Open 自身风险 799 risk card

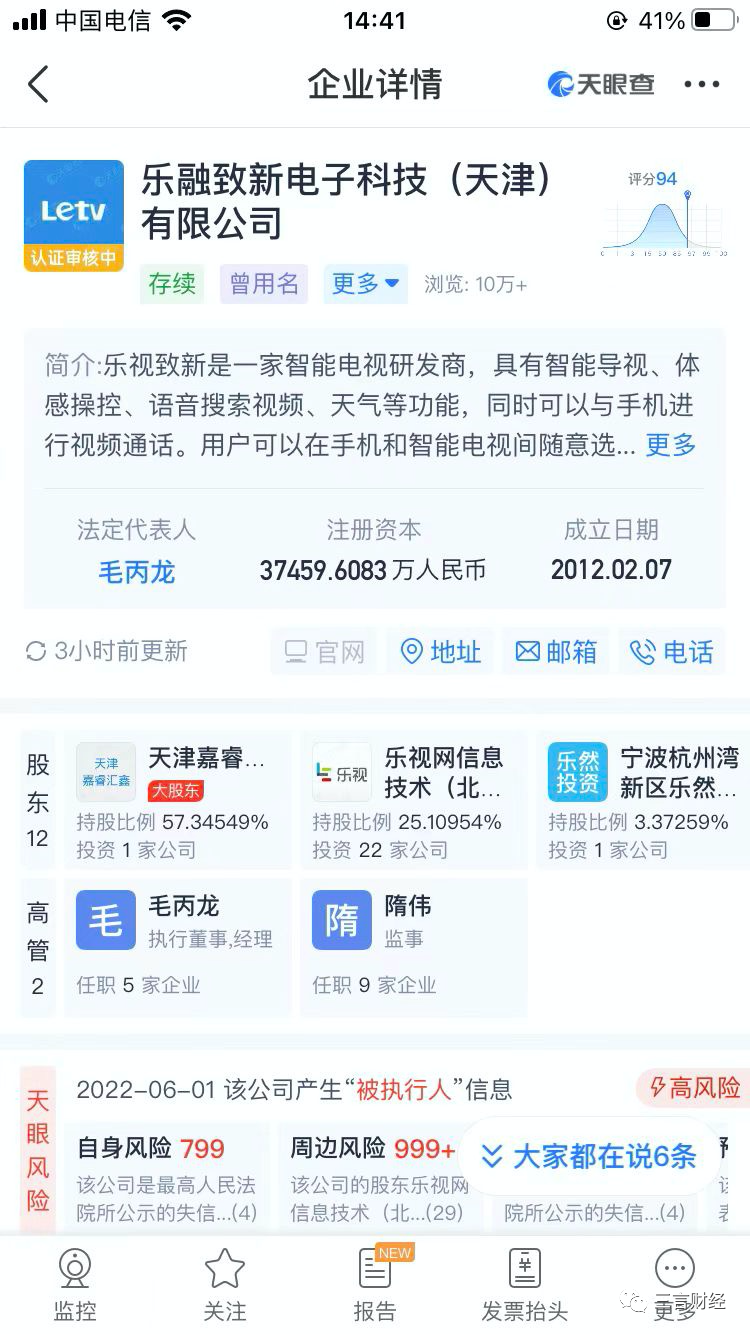click(x=170, y=1178)
